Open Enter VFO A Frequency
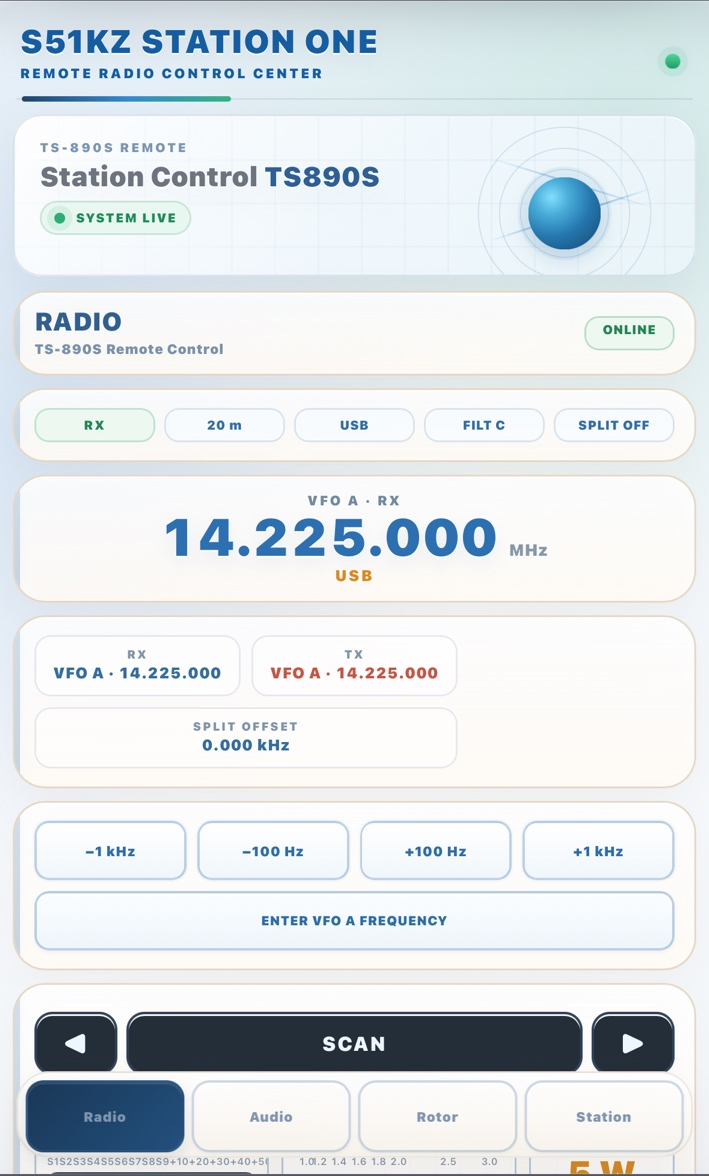Screen dimensions: 709x1176 coord(354,920)
